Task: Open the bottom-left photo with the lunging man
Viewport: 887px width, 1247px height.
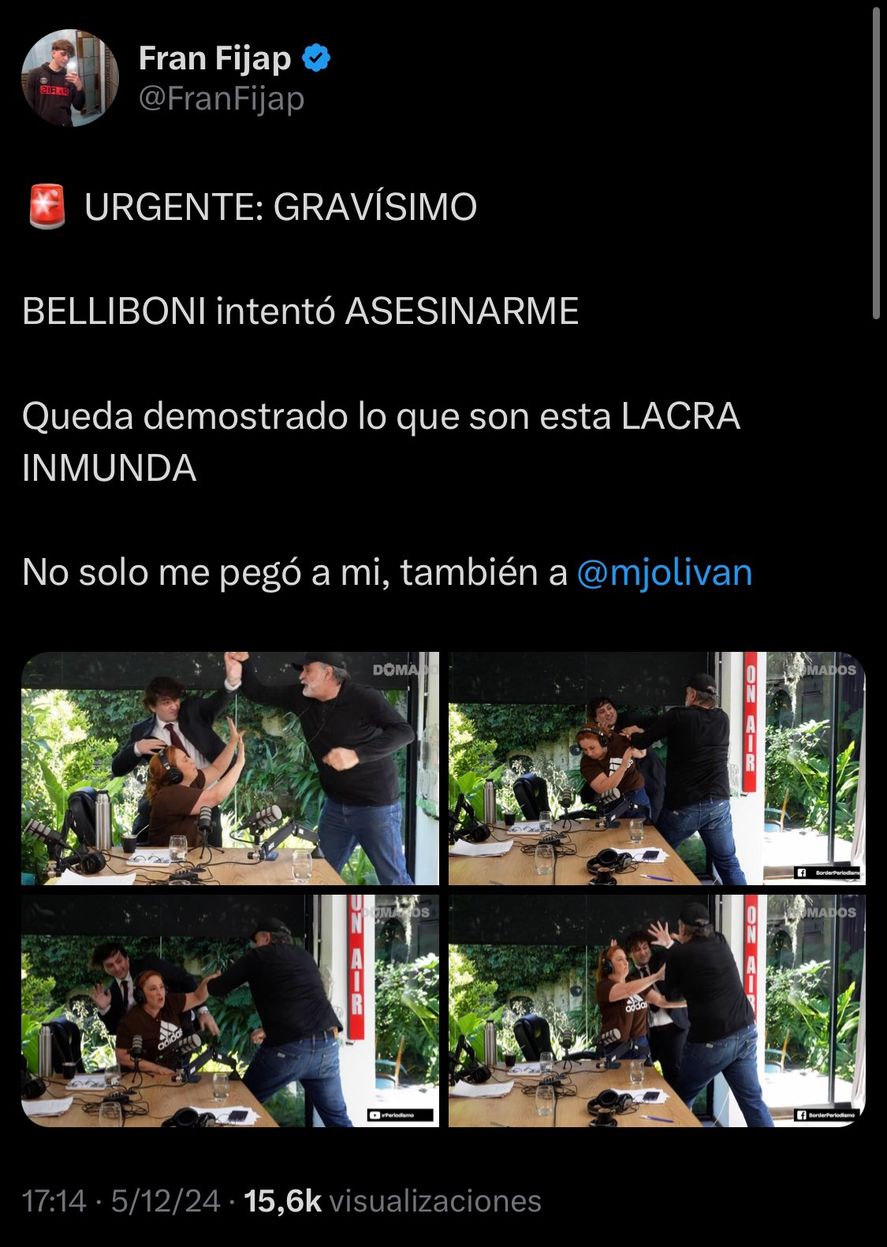Action: 231,1010
